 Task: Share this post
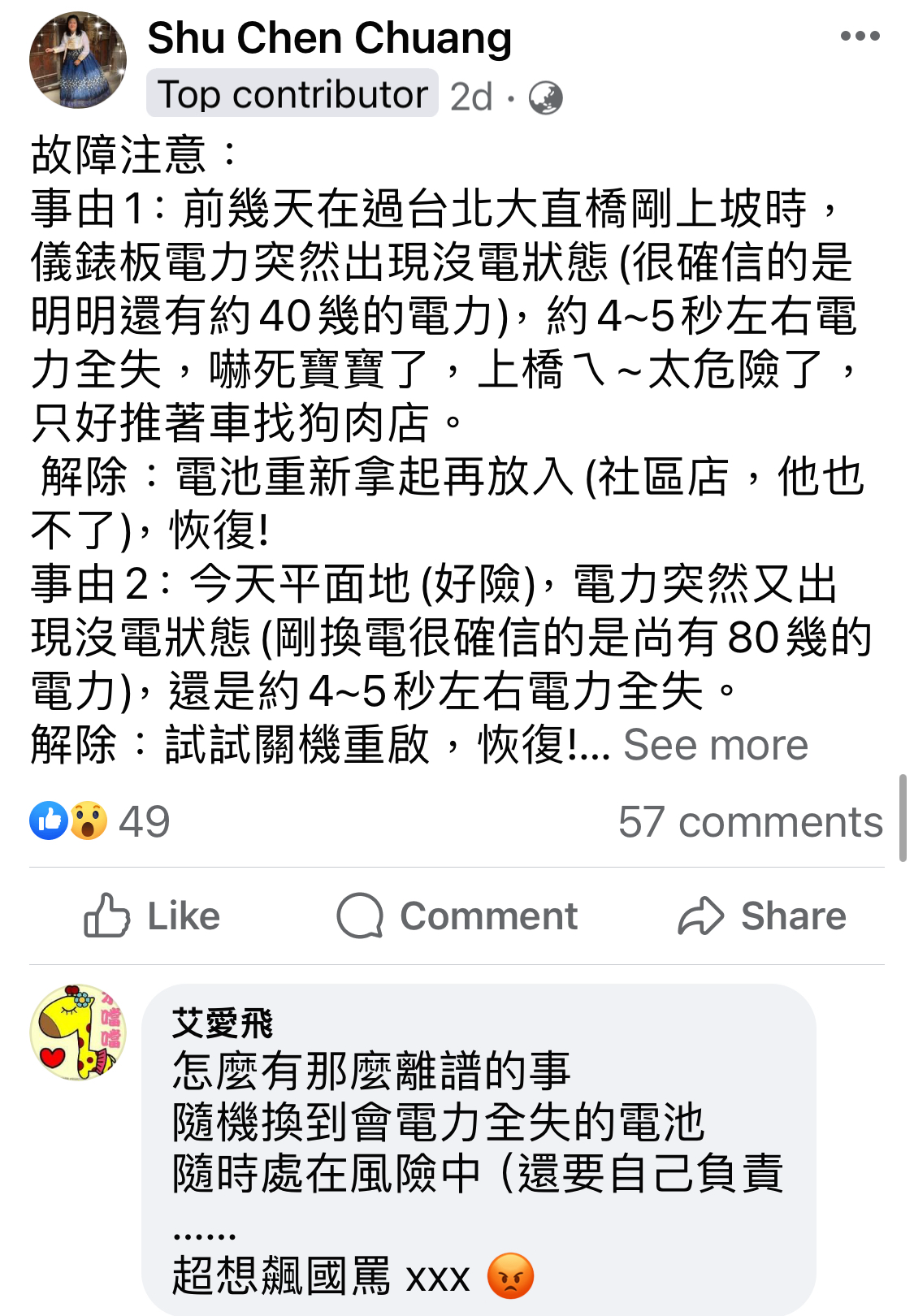(762, 916)
